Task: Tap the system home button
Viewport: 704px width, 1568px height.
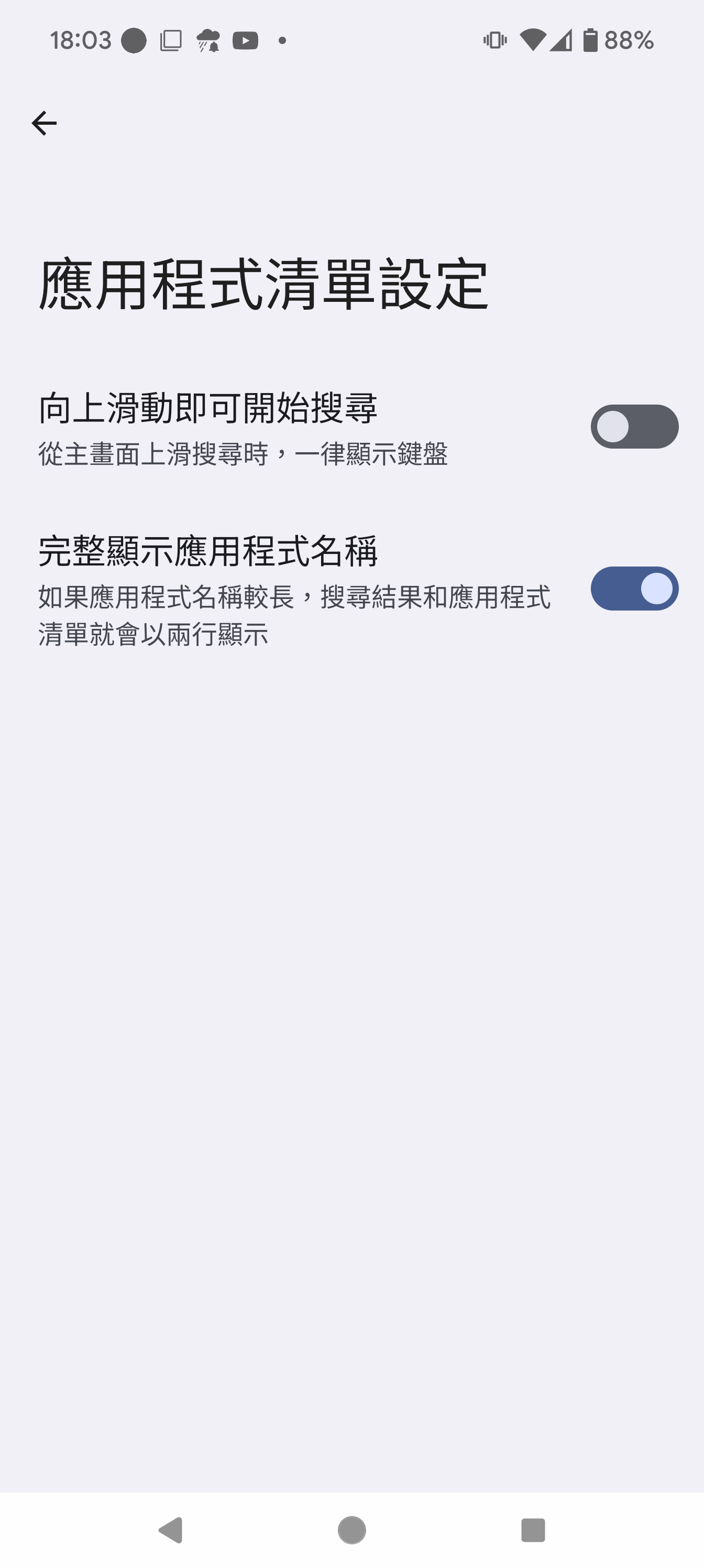Action: (x=351, y=1530)
